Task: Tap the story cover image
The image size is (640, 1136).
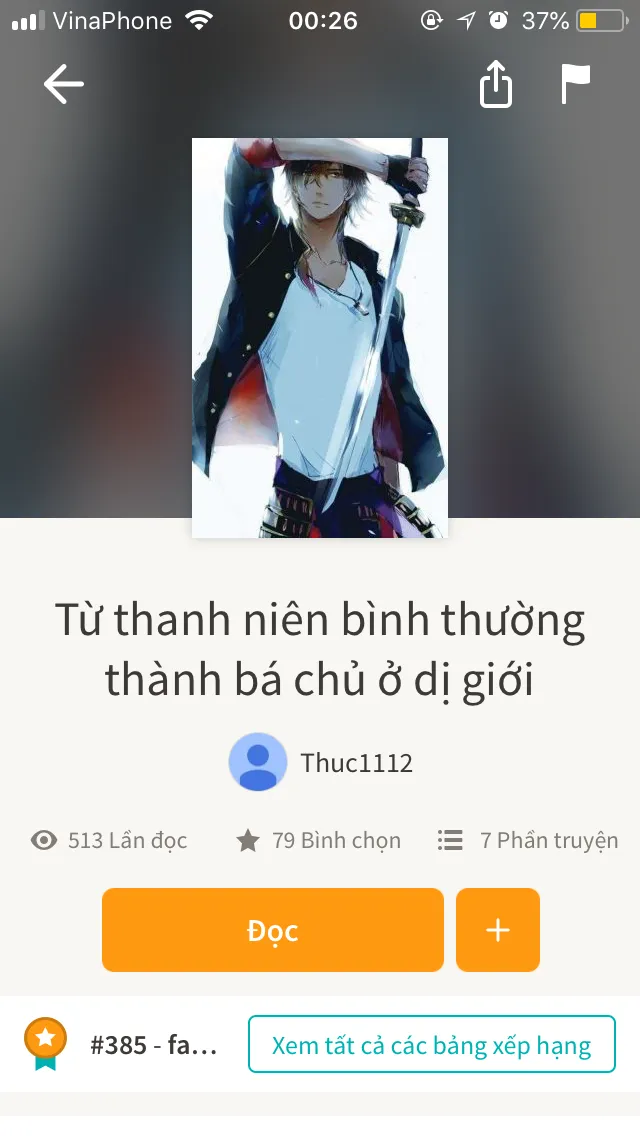Action: click(x=320, y=338)
